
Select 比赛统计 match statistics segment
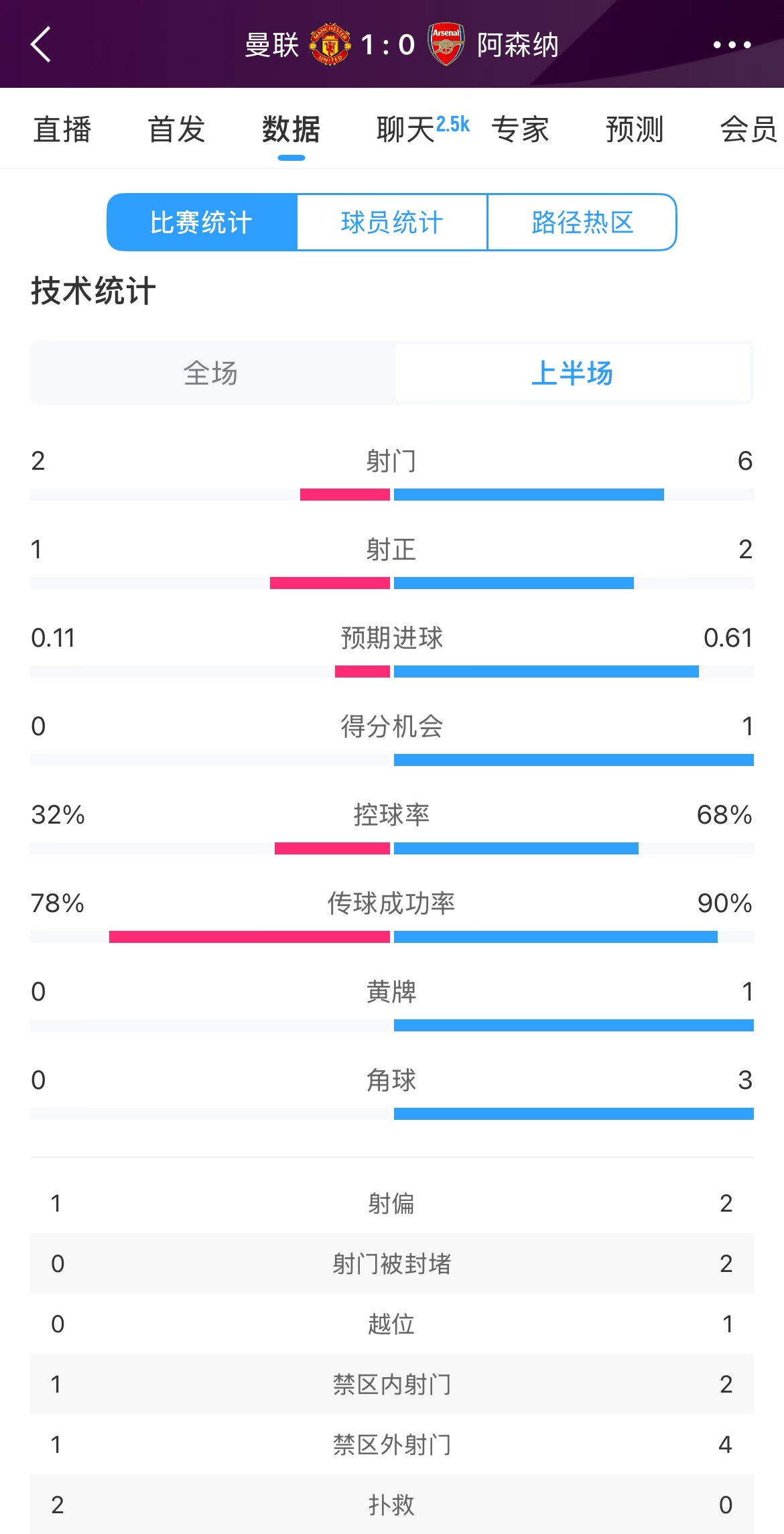203,223
